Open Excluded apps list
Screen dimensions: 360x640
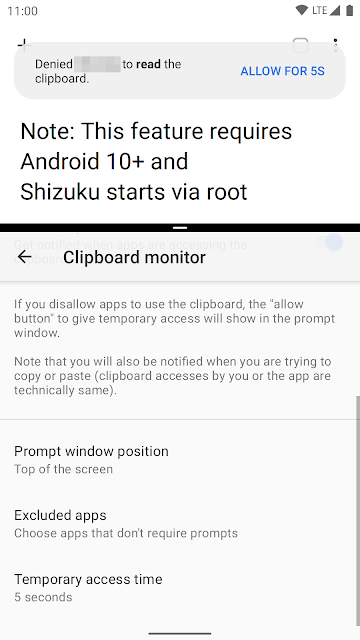(x=180, y=524)
